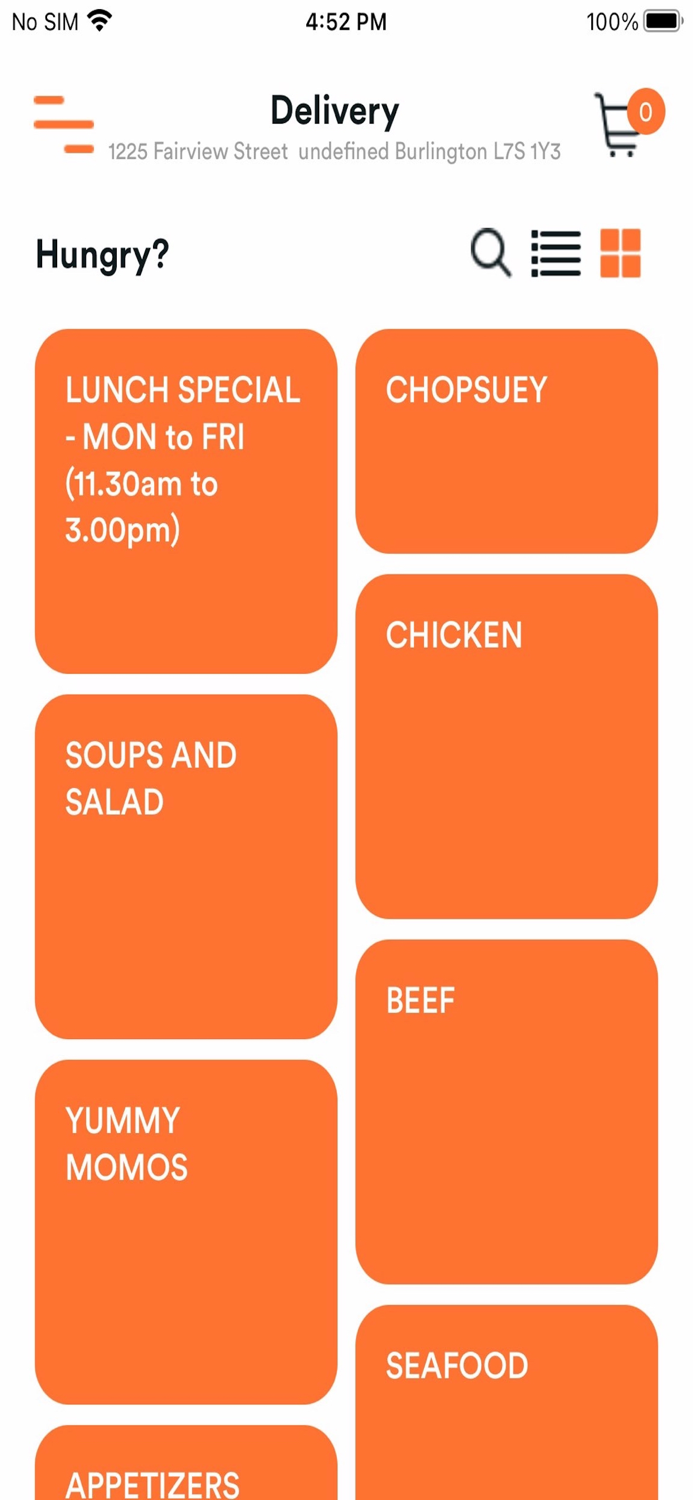Tap the search magnifier icon

pyautogui.click(x=491, y=252)
